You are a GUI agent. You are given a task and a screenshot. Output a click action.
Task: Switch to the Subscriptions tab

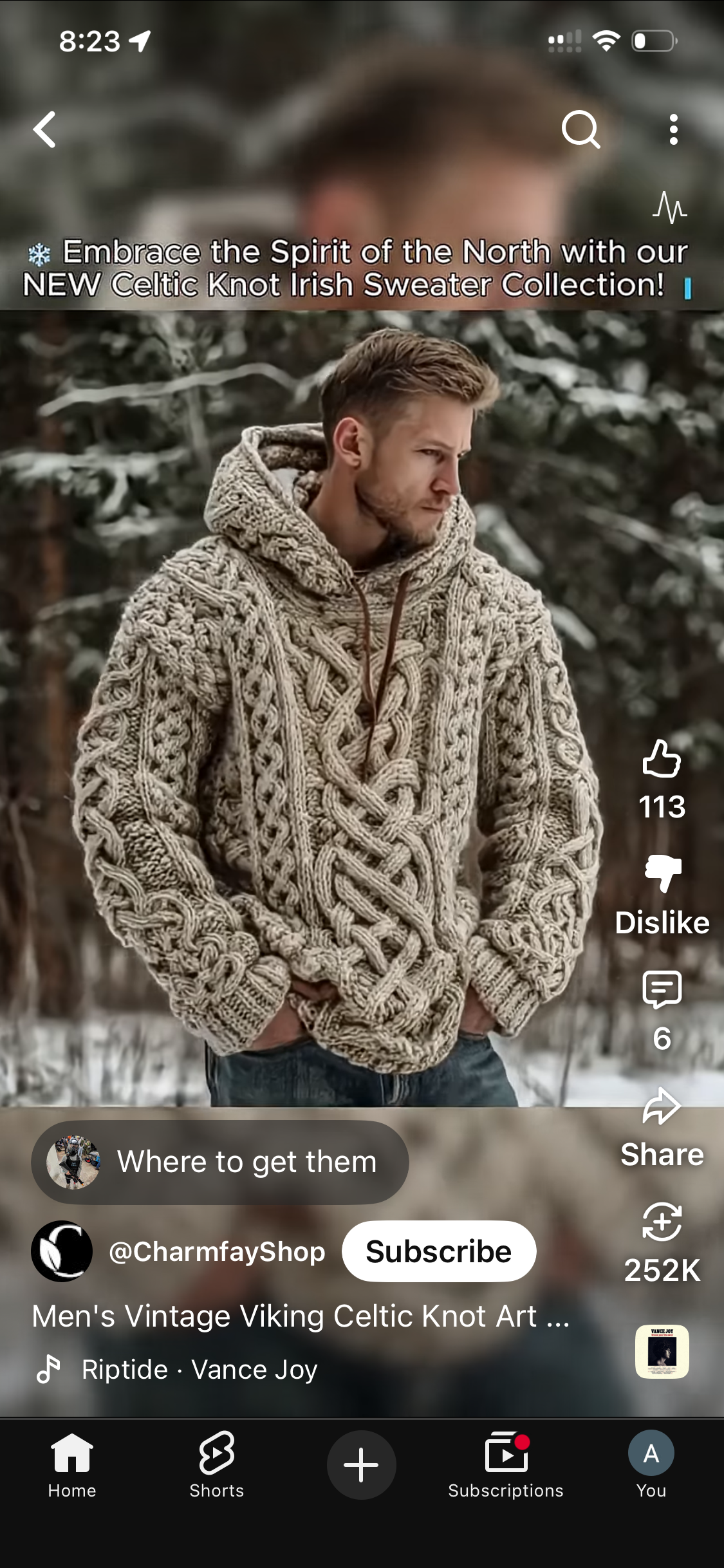coord(506,1465)
